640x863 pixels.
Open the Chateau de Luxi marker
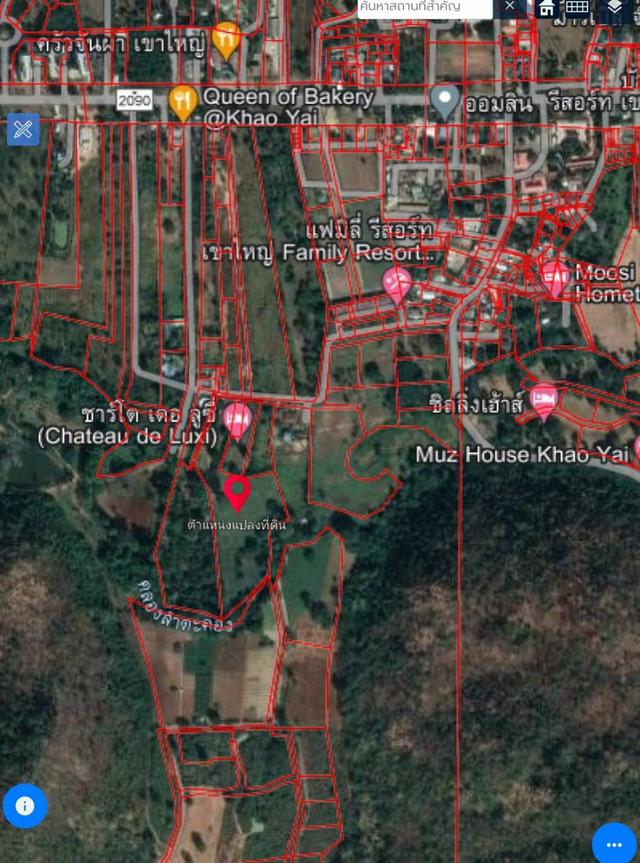(237, 418)
